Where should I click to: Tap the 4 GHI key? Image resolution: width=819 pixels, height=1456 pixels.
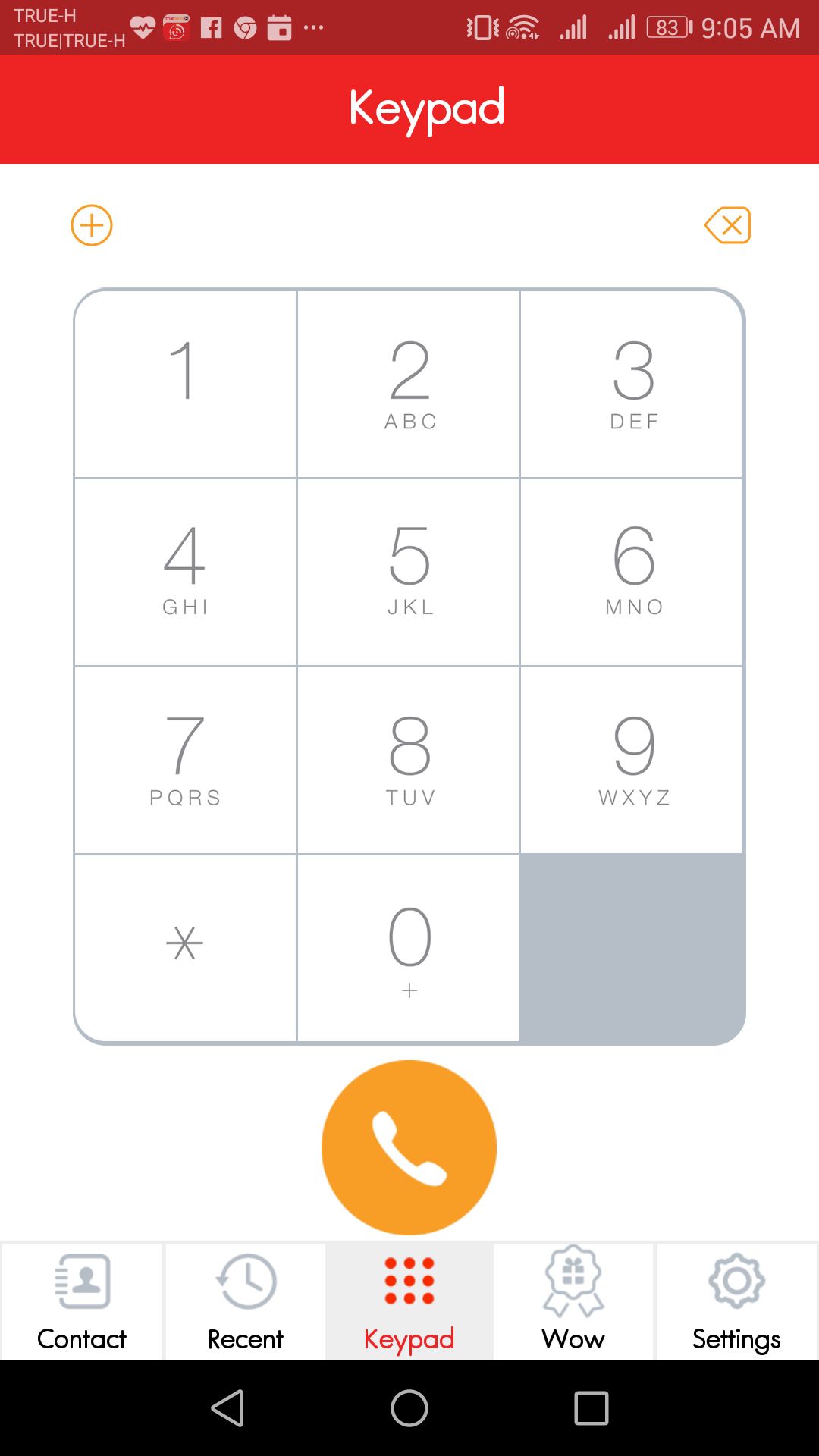186,573
